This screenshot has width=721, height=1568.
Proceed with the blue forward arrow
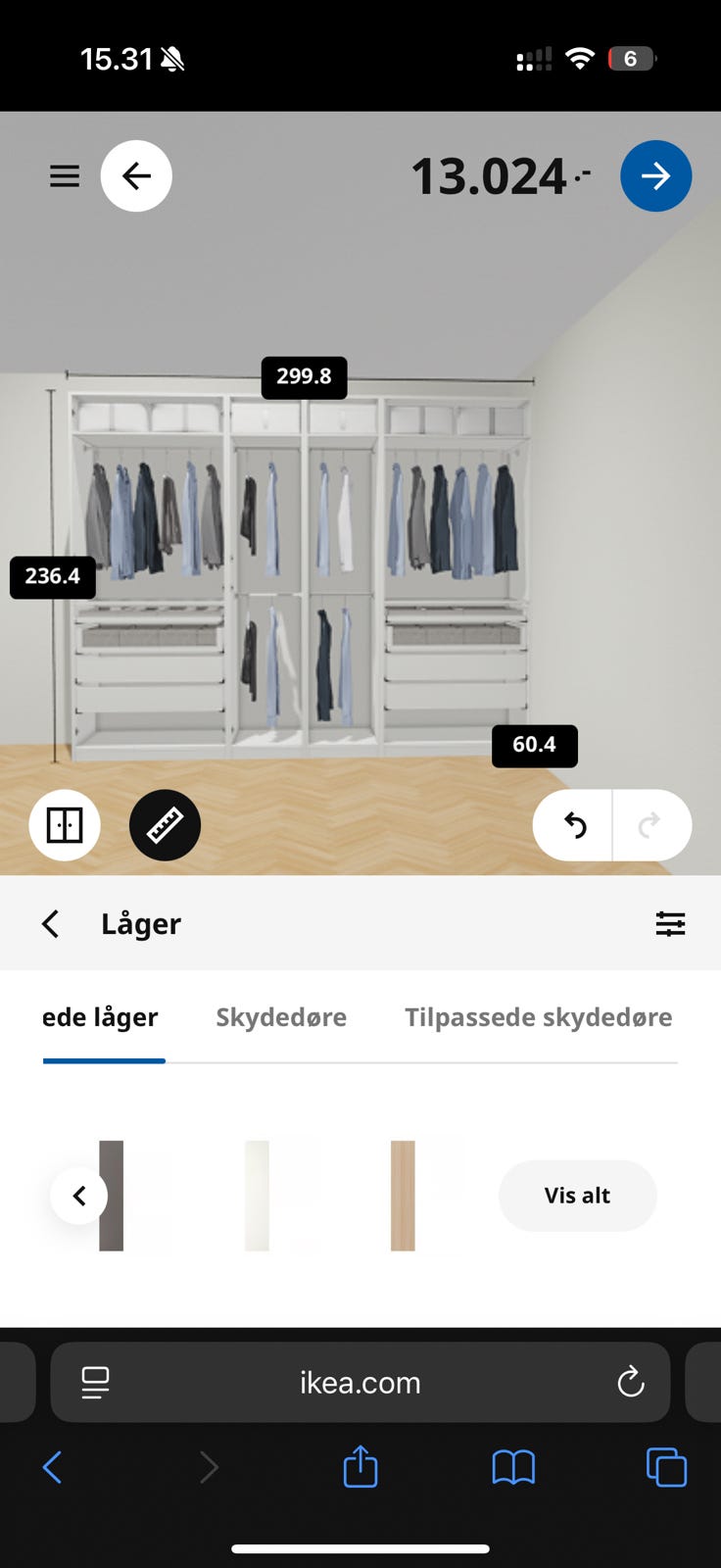[655, 175]
